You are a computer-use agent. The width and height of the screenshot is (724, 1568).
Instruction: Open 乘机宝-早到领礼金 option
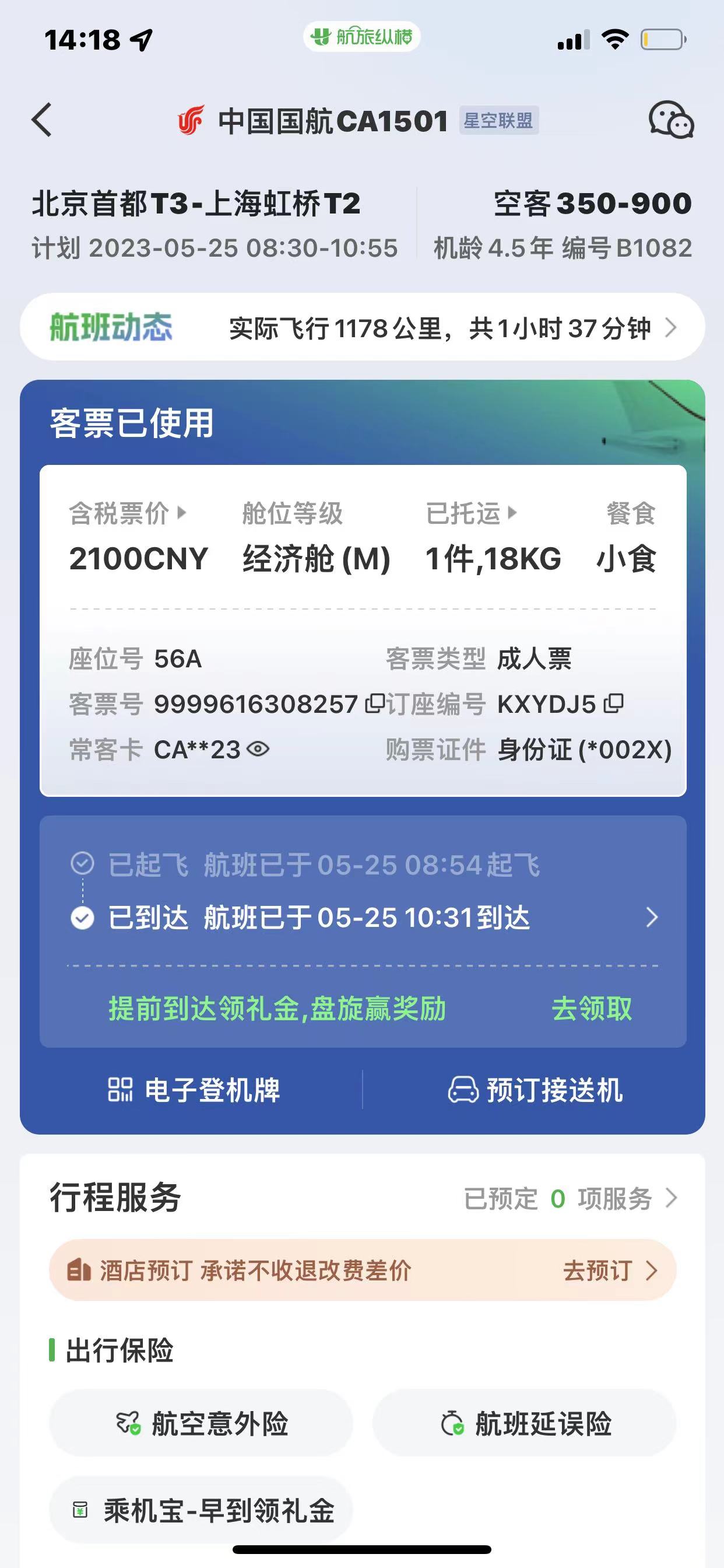tap(201, 1510)
